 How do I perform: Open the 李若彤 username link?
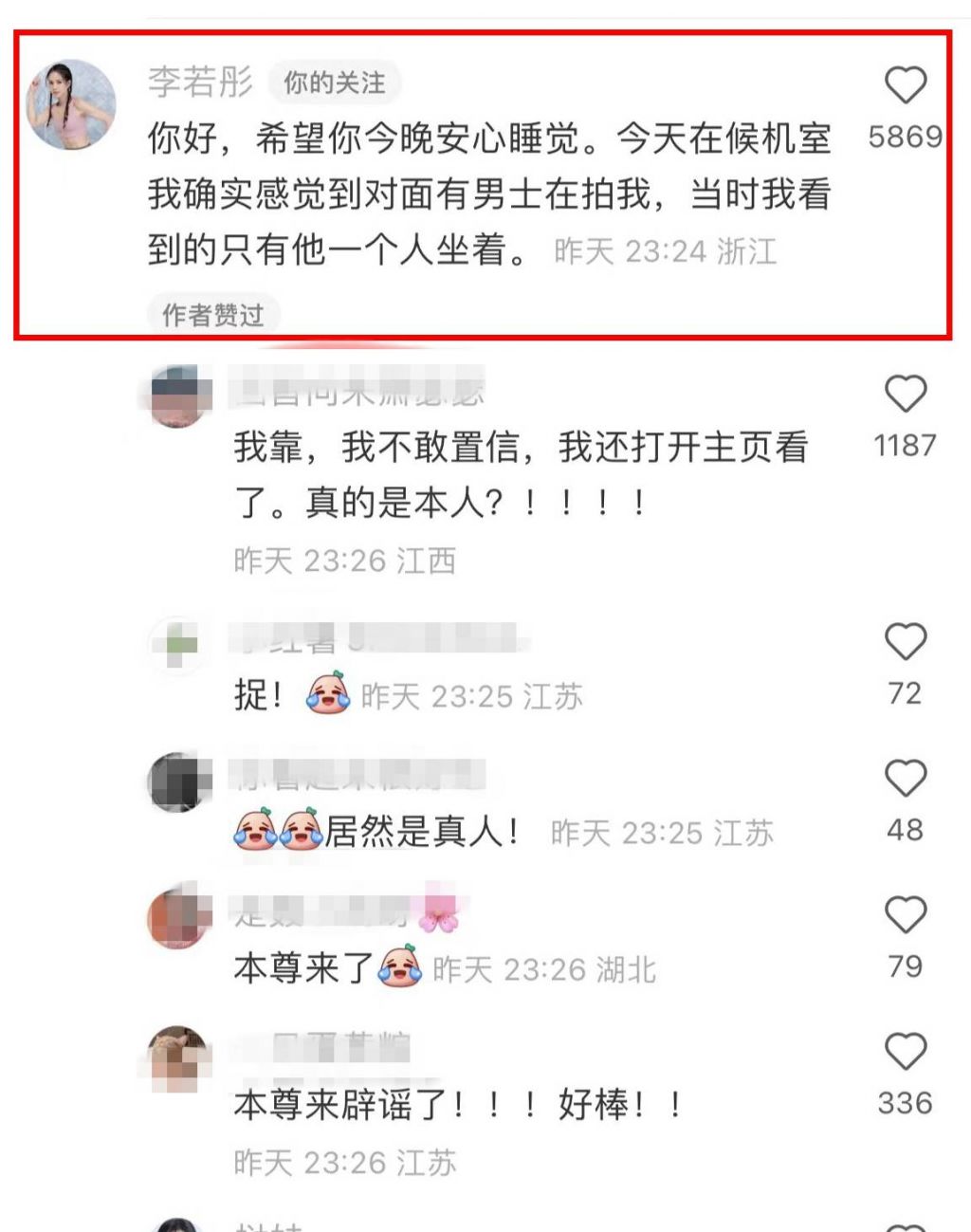click(x=200, y=82)
